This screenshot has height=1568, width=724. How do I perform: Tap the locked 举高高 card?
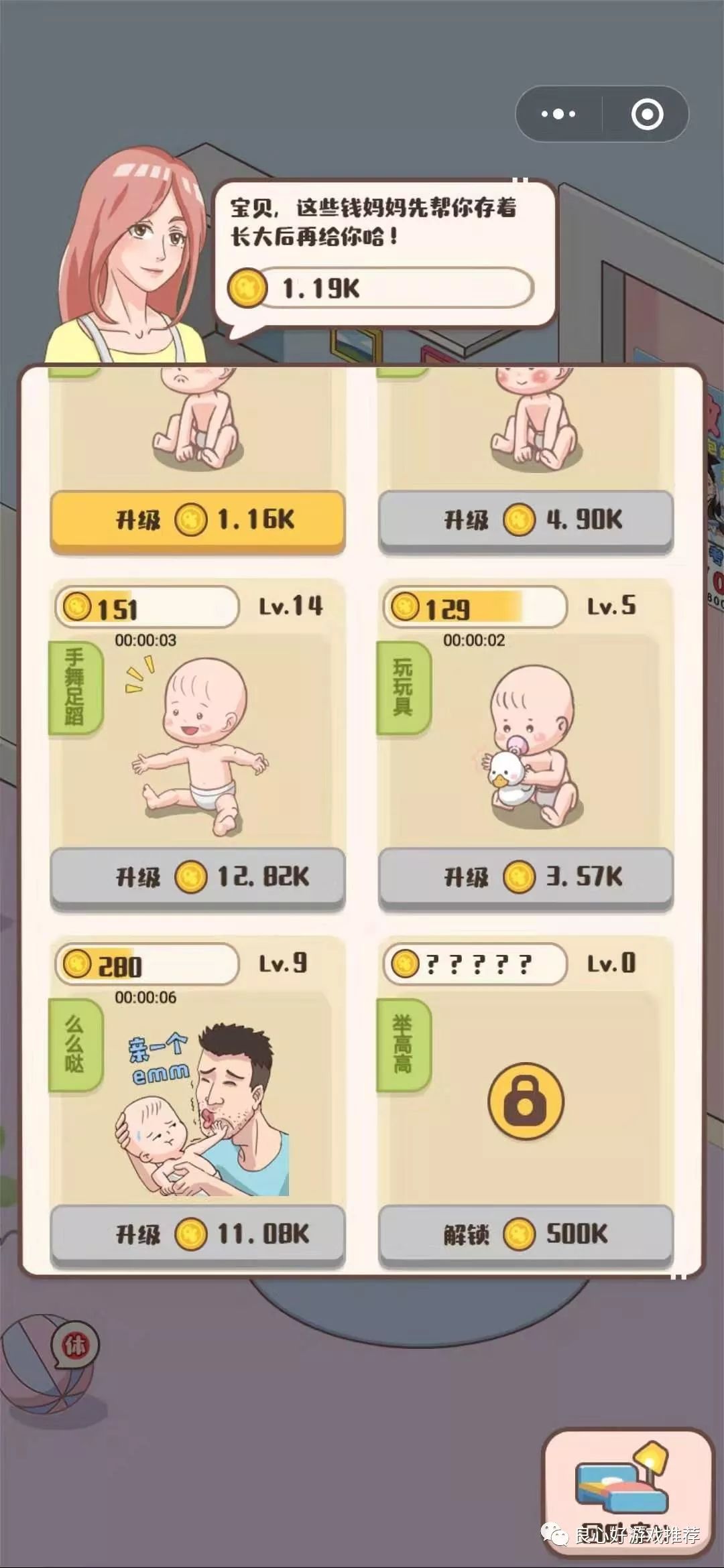coord(526,1101)
